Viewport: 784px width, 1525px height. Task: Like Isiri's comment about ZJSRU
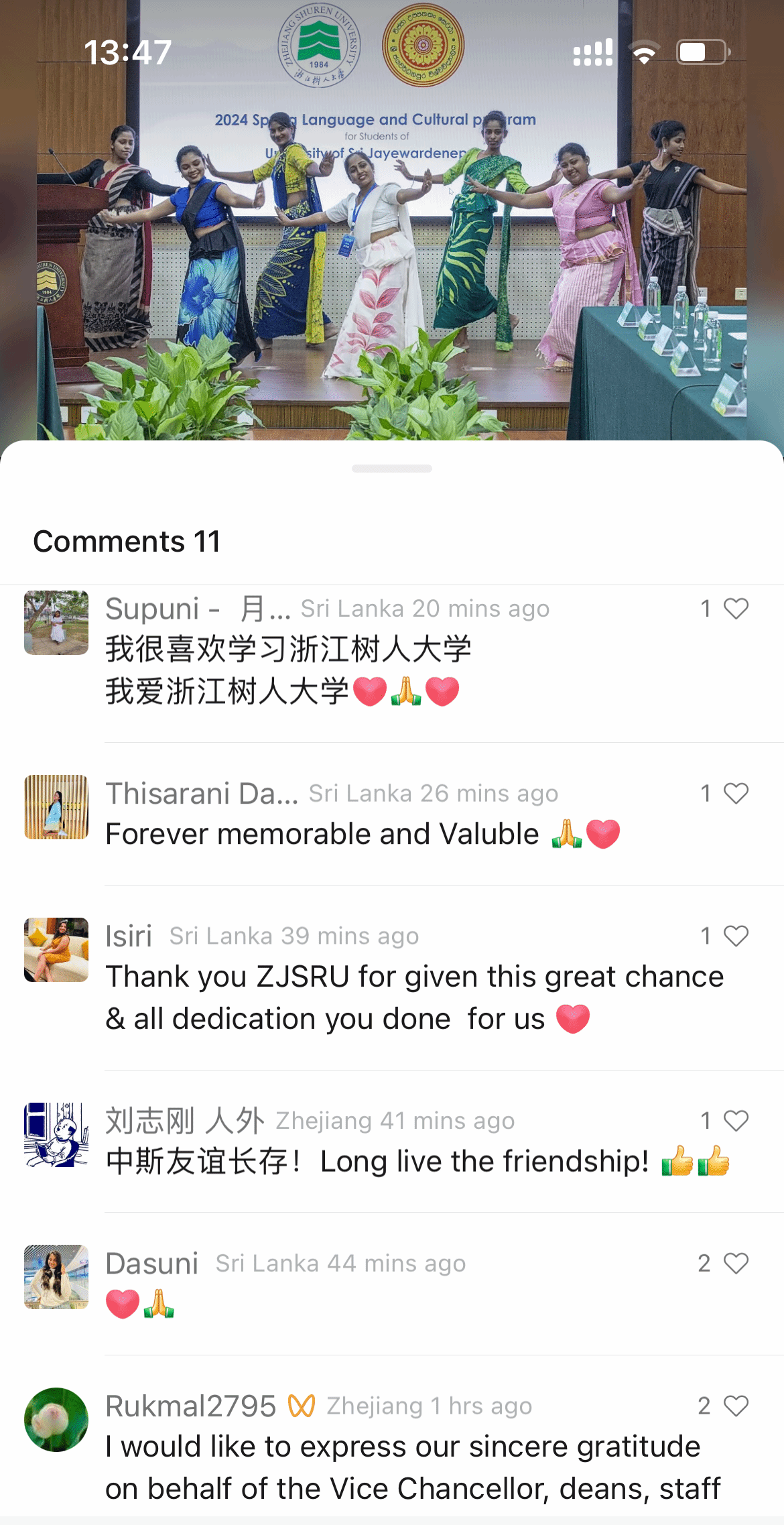[735, 936]
